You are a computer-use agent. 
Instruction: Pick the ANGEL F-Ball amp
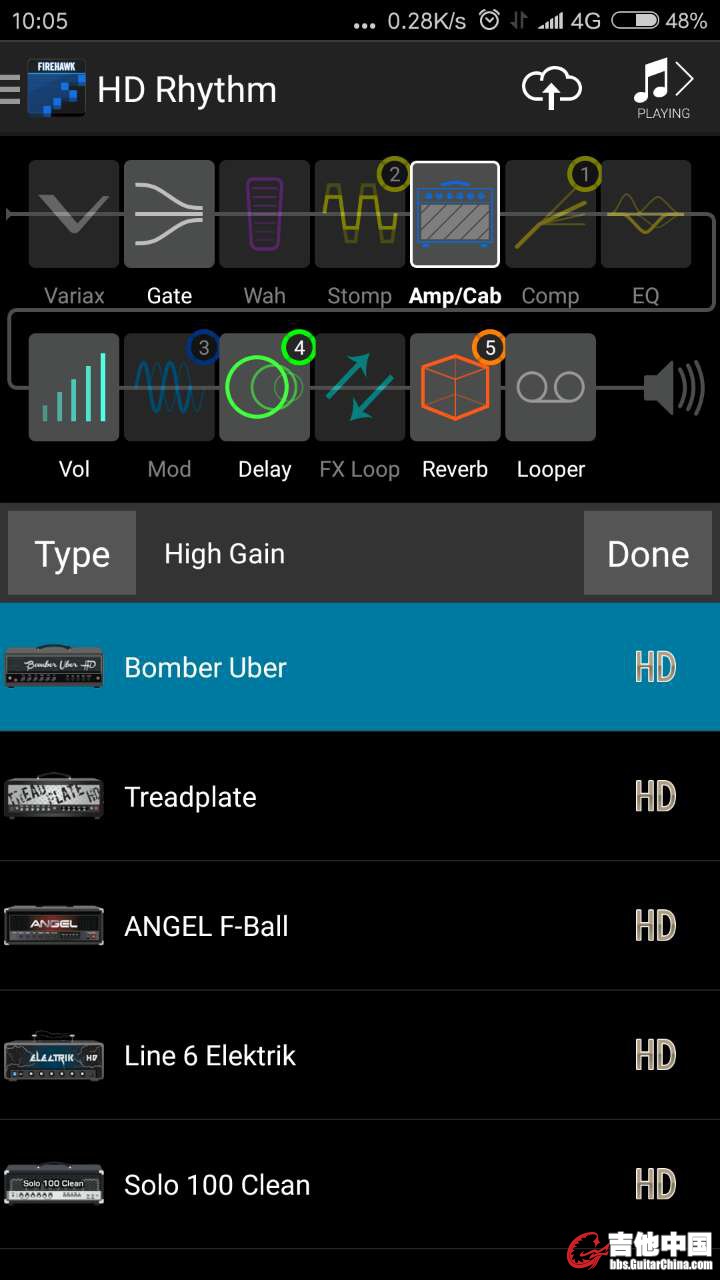[x=360, y=926]
